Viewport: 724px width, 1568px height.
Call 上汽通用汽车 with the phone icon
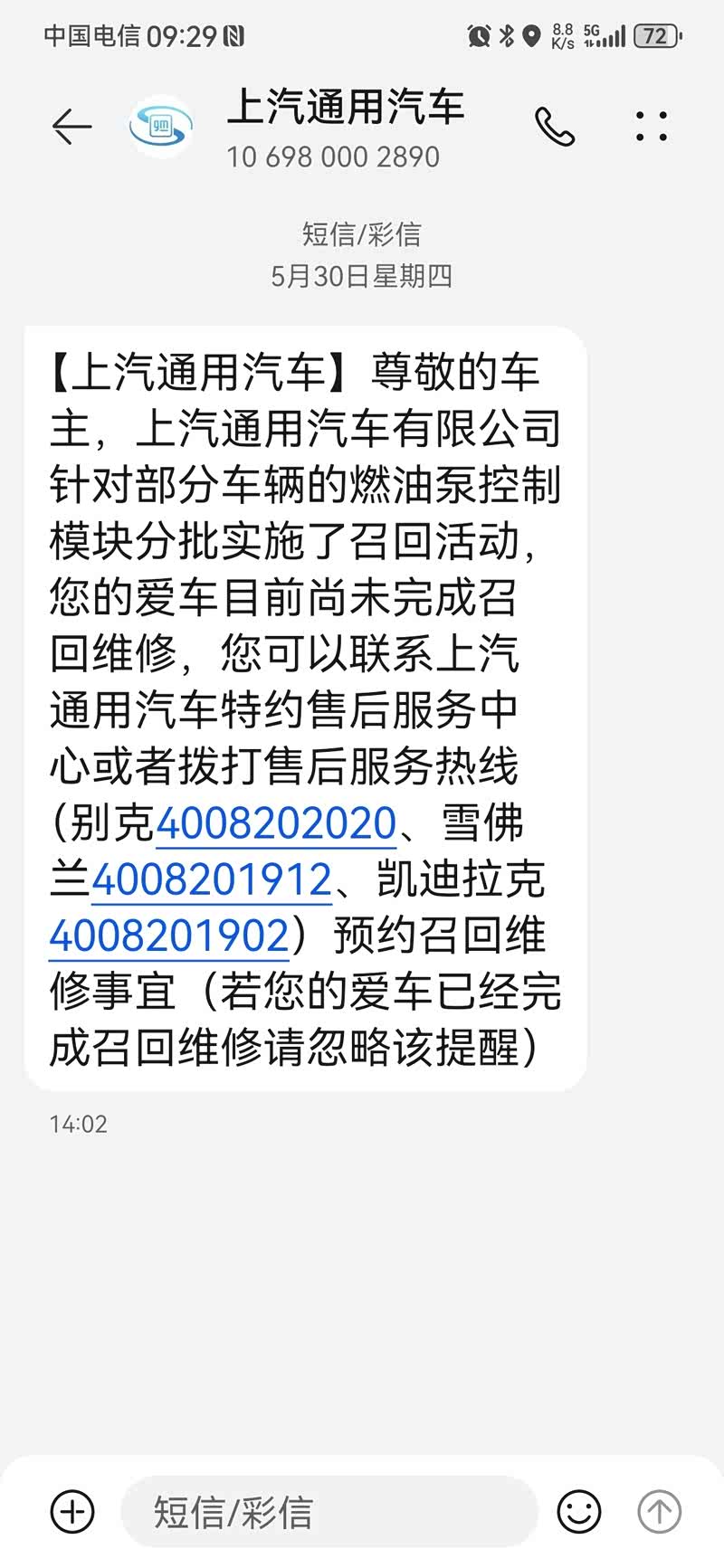(x=554, y=127)
